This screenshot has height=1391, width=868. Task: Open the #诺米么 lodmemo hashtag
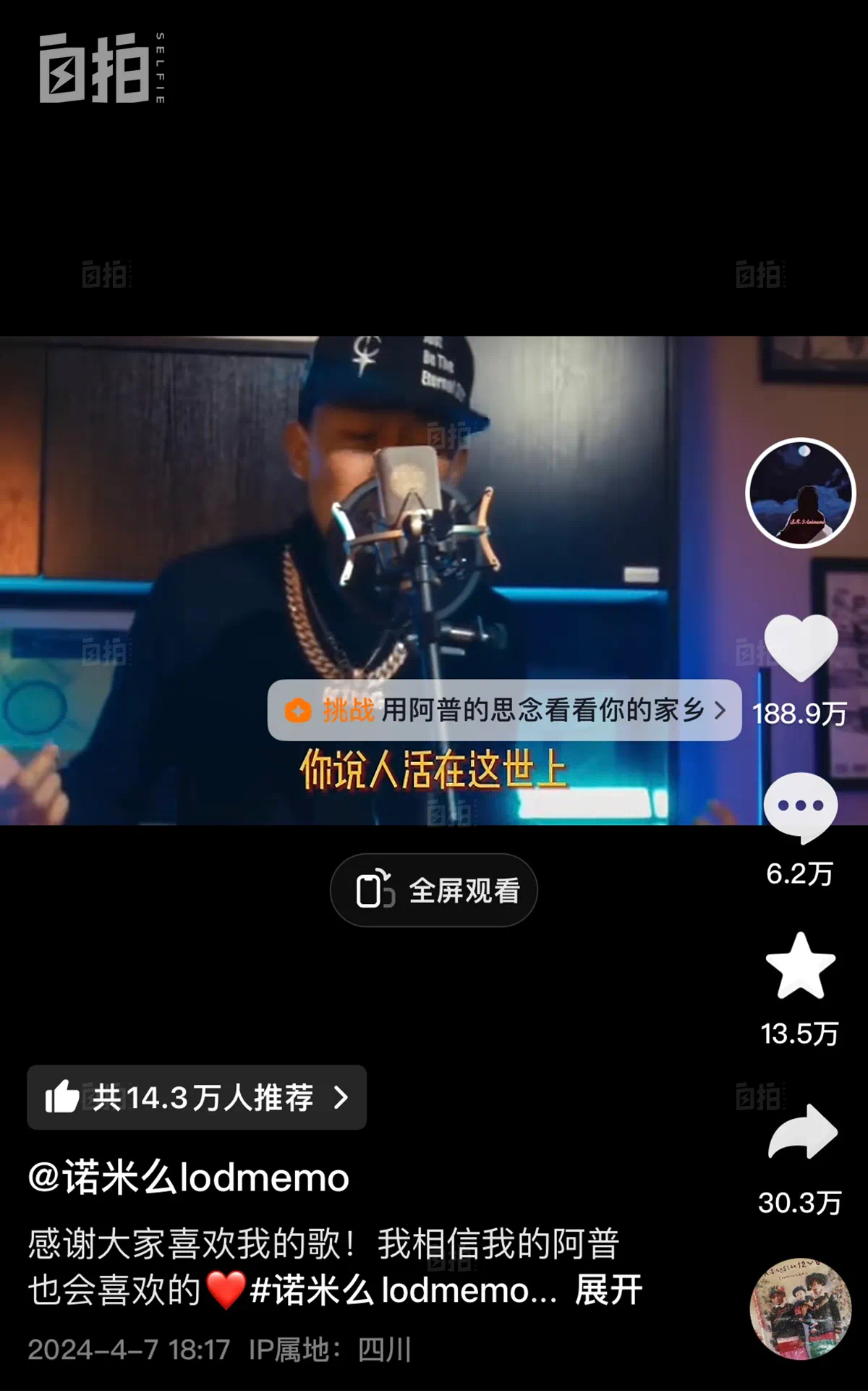click(x=401, y=1290)
